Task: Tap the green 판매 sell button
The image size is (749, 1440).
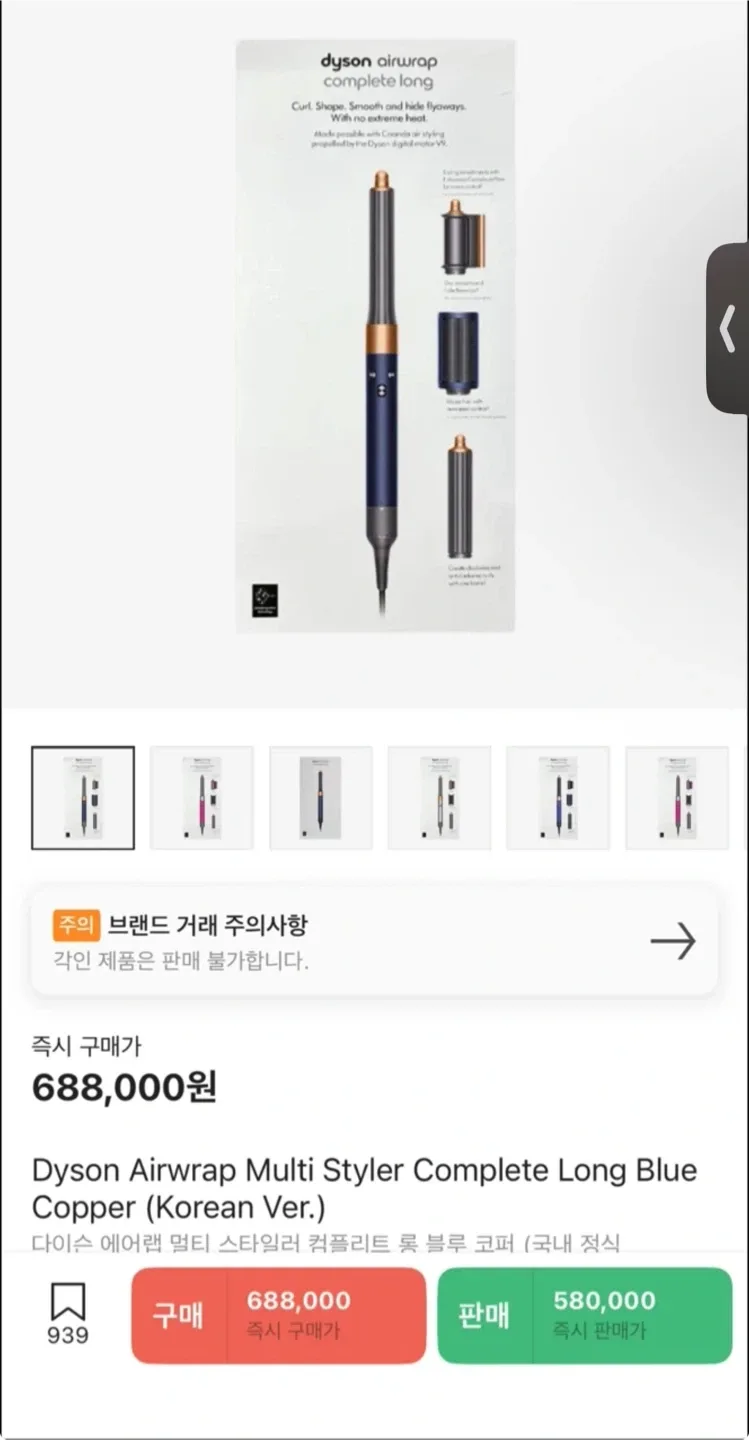Action: point(585,1315)
